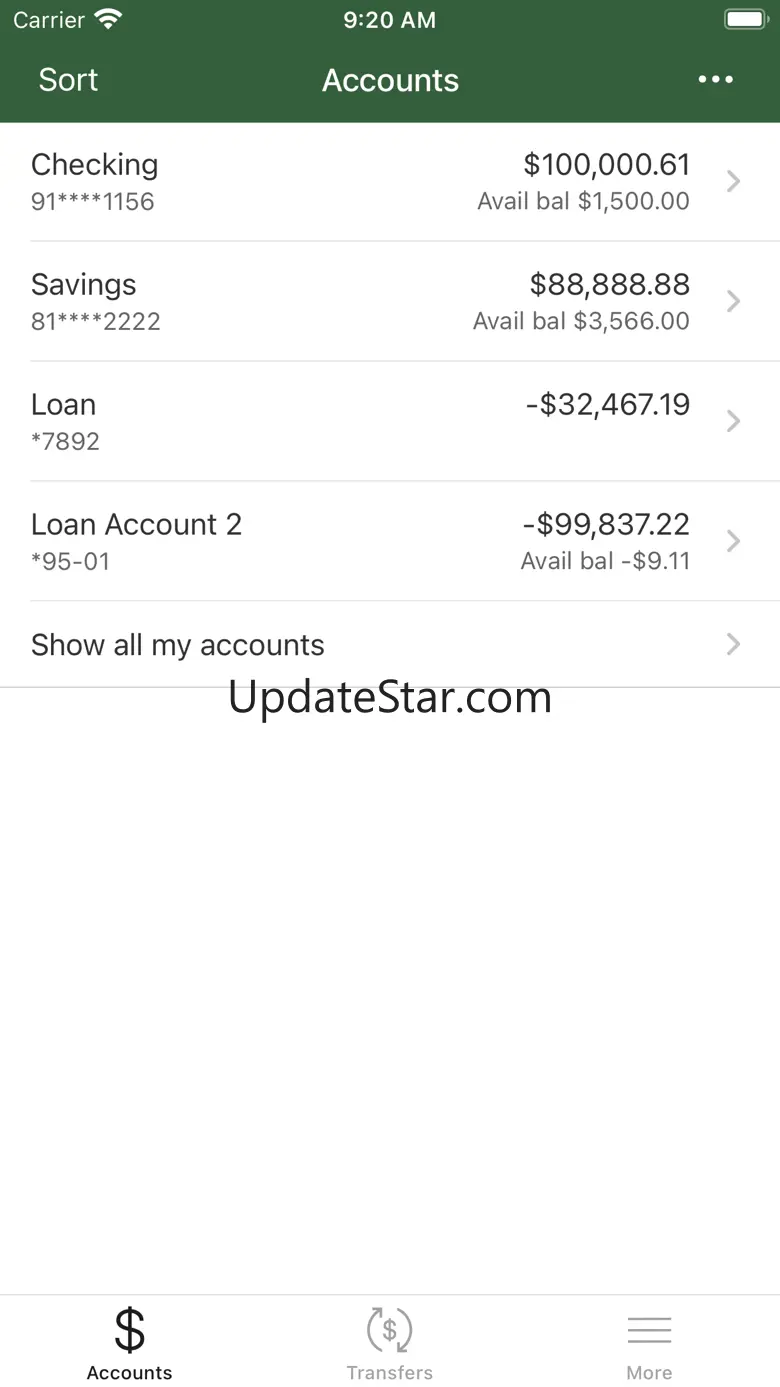This screenshot has width=780, height=1387.
Task: Open Loan Account 2 details
Action: click(x=390, y=541)
